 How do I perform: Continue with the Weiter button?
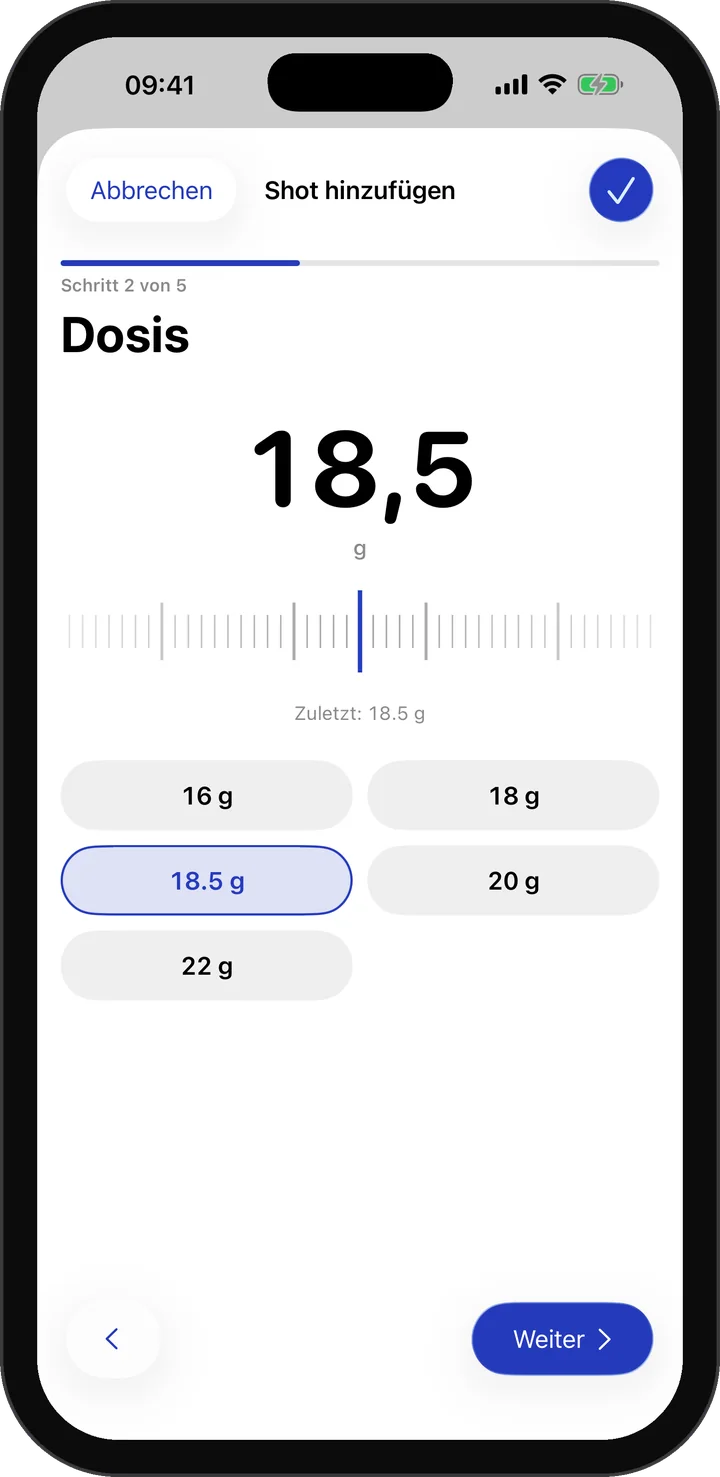click(x=562, y=1339)
